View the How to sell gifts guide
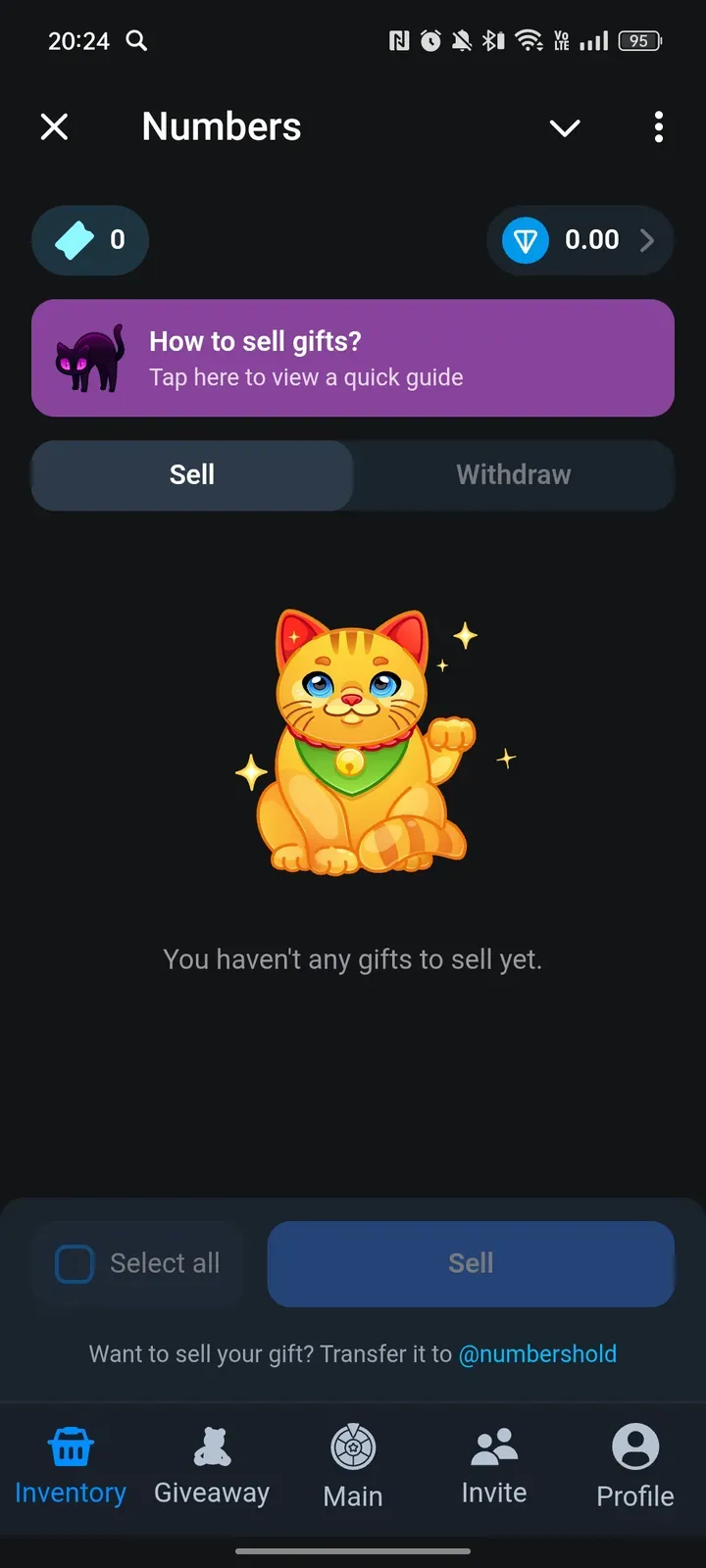This screenshot has width=706, height=1568. 353,358
